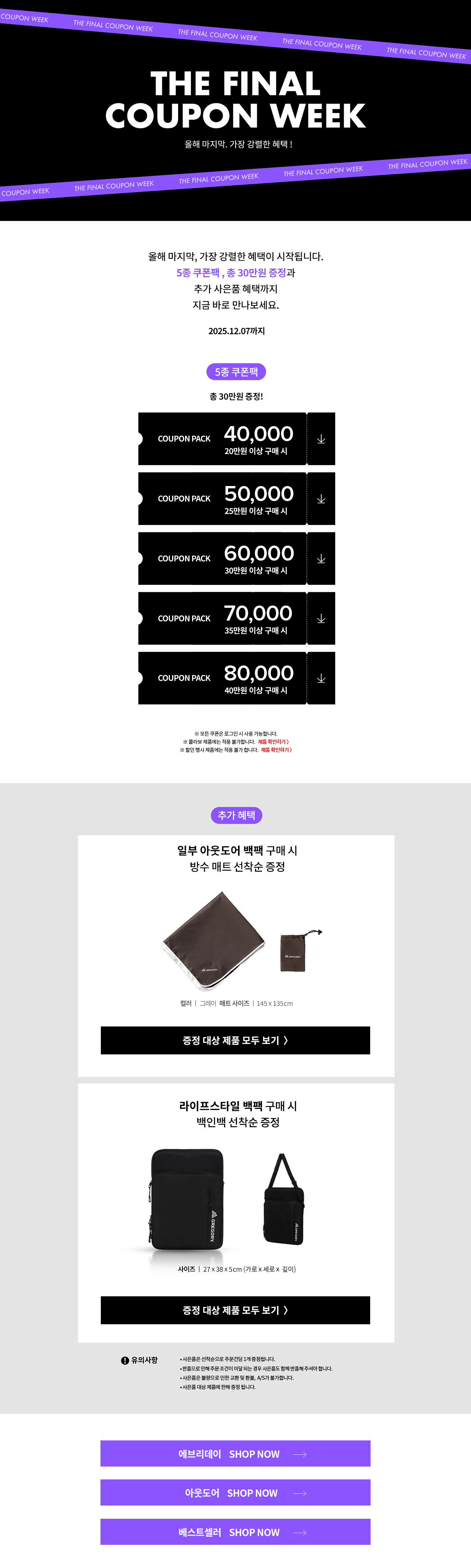
Task: Shop now in 에브리데이 category
Action: pyautogui.click(x=235, y=1454)
